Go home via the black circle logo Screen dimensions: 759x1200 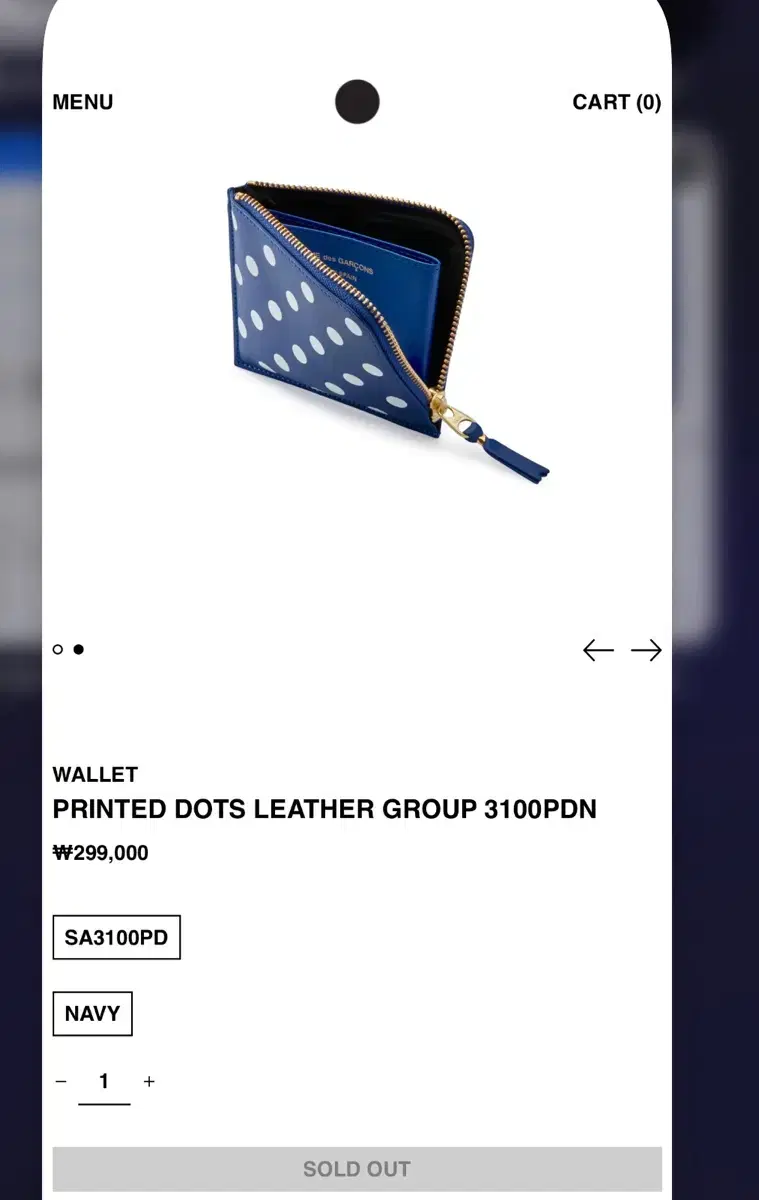pos(357,102)
